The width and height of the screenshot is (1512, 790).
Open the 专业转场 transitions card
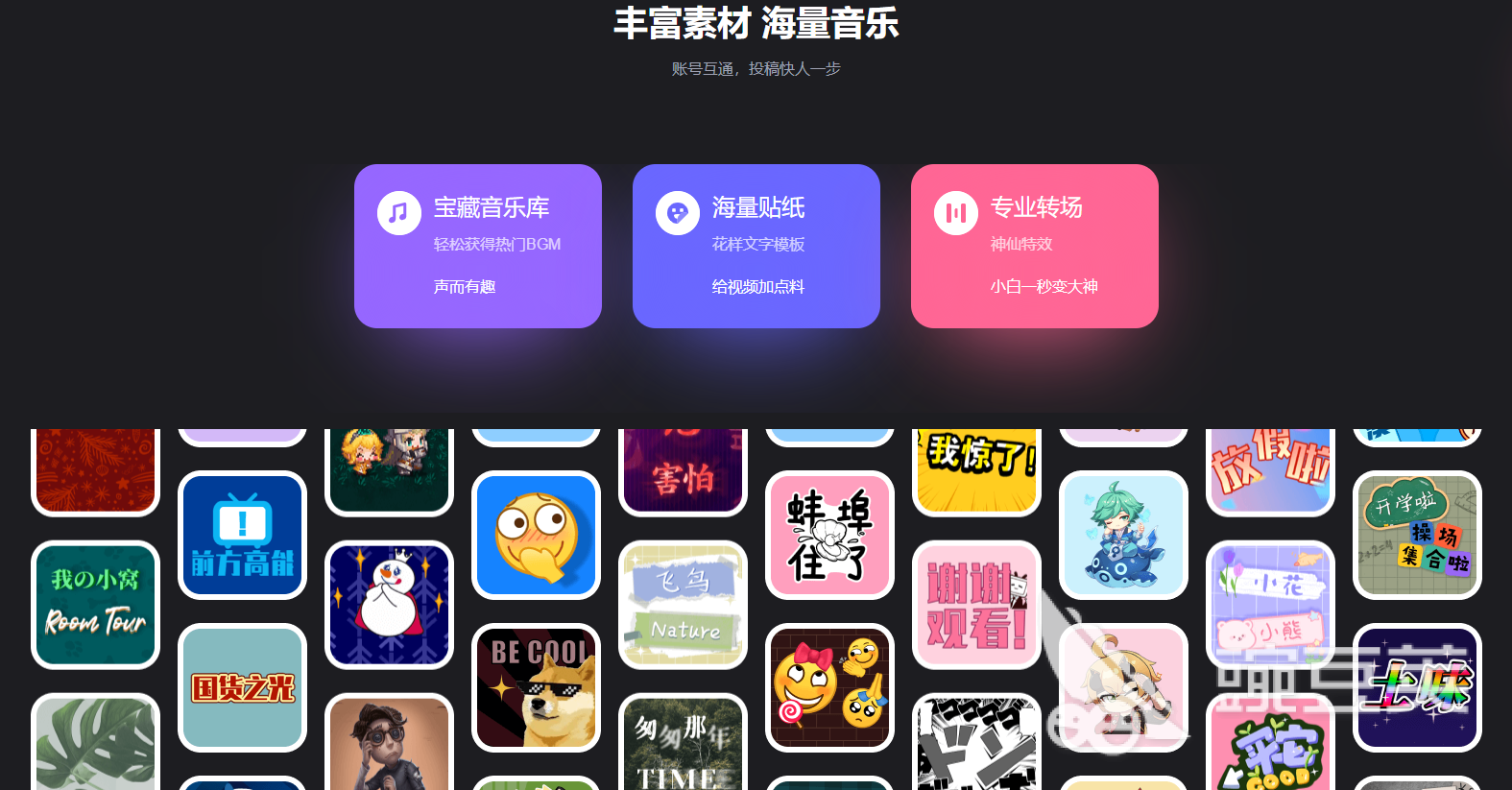click(1034, 246)
